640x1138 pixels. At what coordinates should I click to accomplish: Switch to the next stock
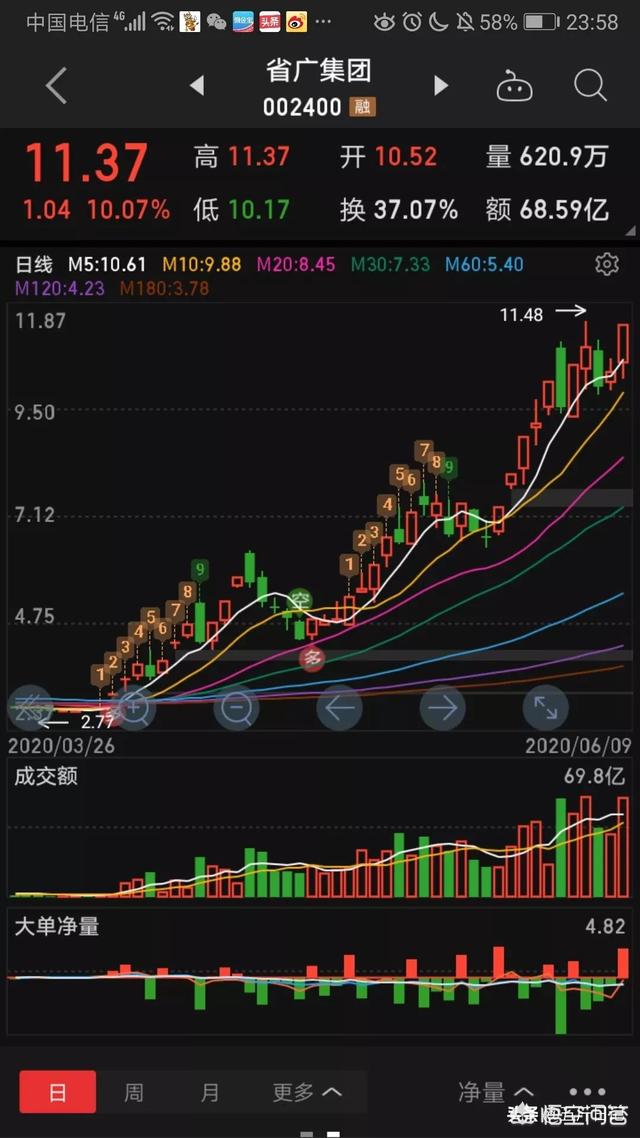(441, 86)
